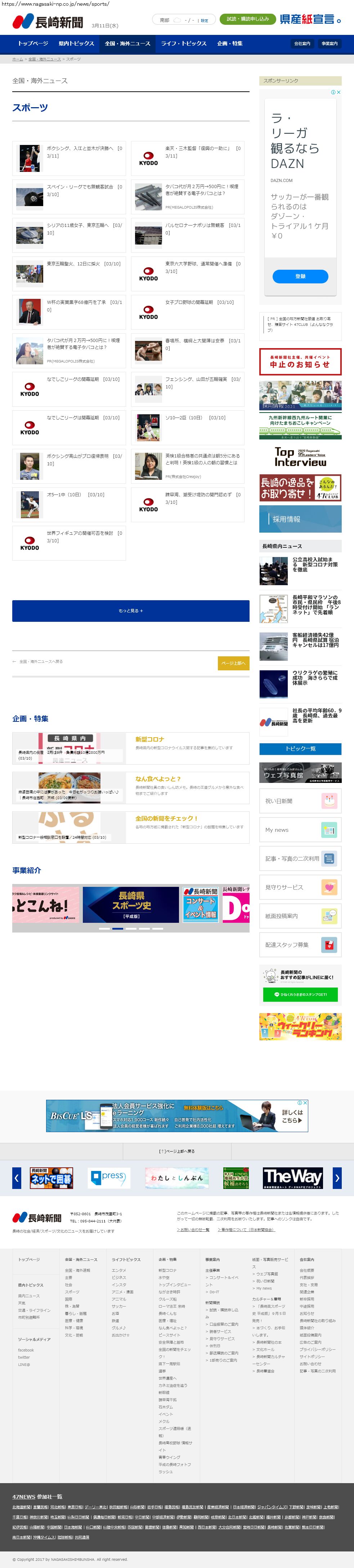Open the 会社案内 button
Screen dimensions: 354x1568
pyautogui.click(x=302, y=44)
